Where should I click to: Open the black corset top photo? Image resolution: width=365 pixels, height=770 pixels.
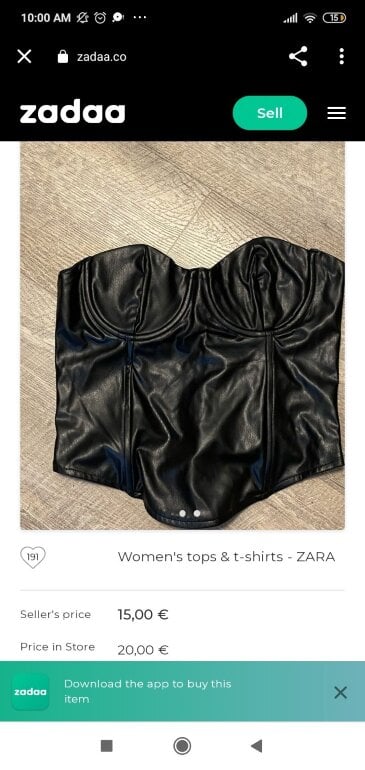tap(182, 335)
